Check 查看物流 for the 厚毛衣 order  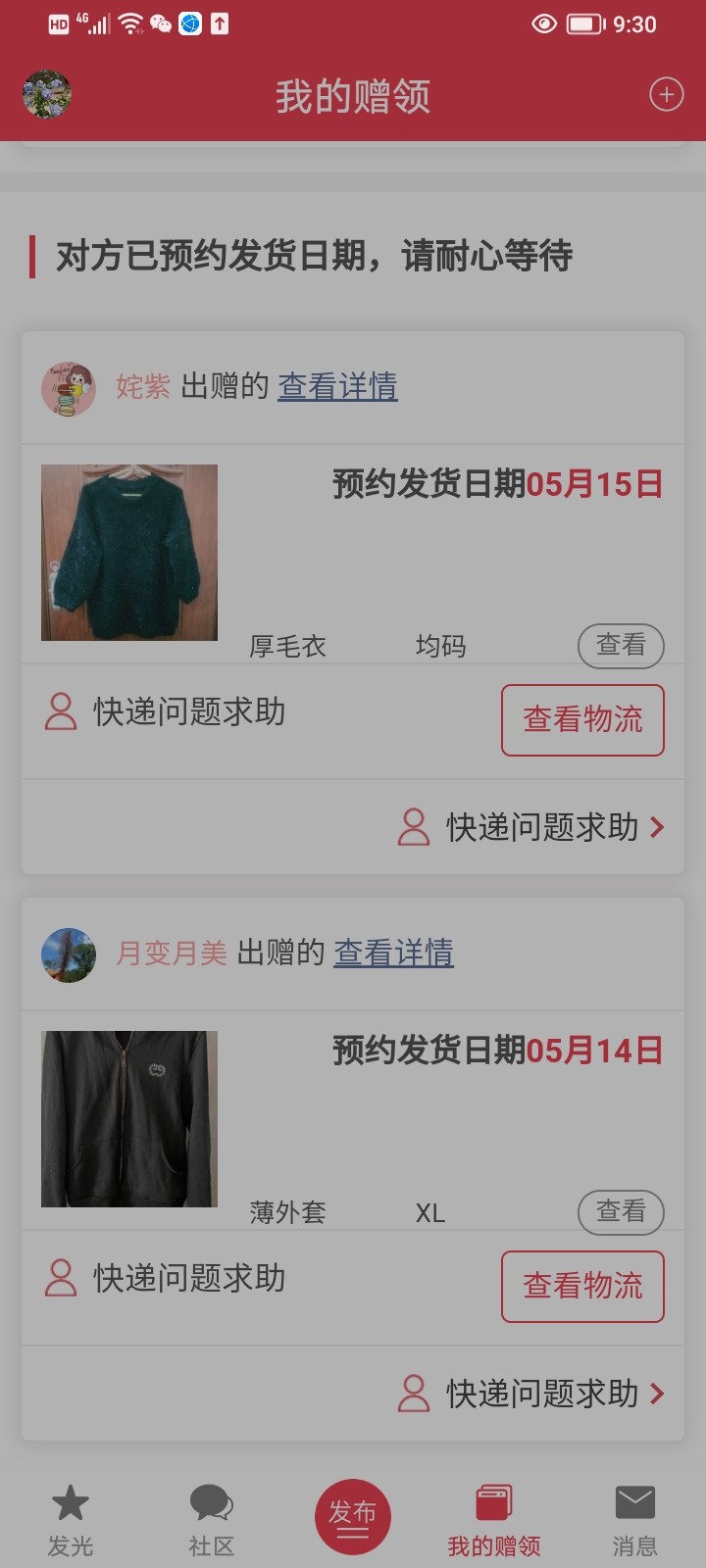582,720
